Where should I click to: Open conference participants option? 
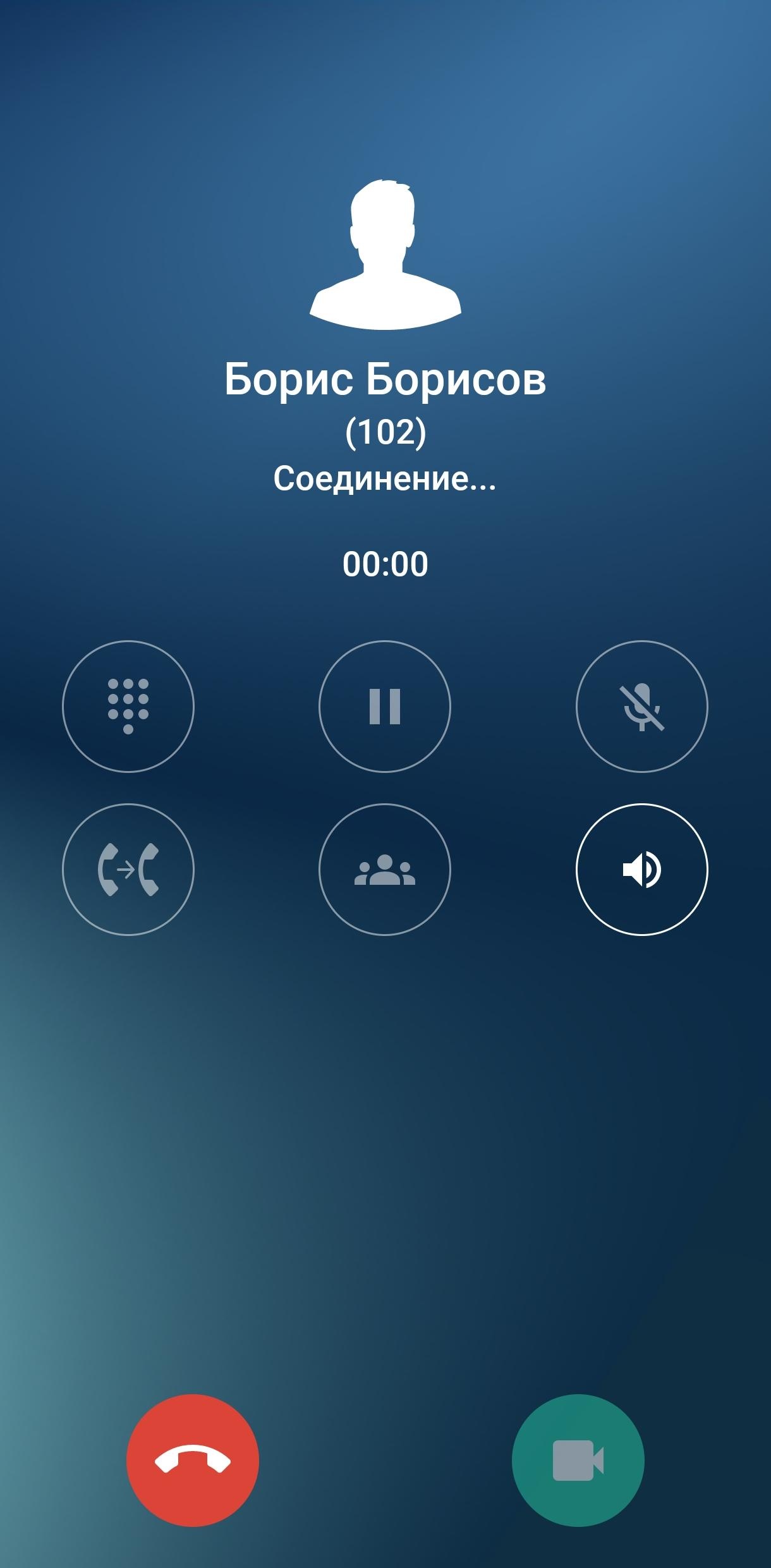[x=385, y=869]
